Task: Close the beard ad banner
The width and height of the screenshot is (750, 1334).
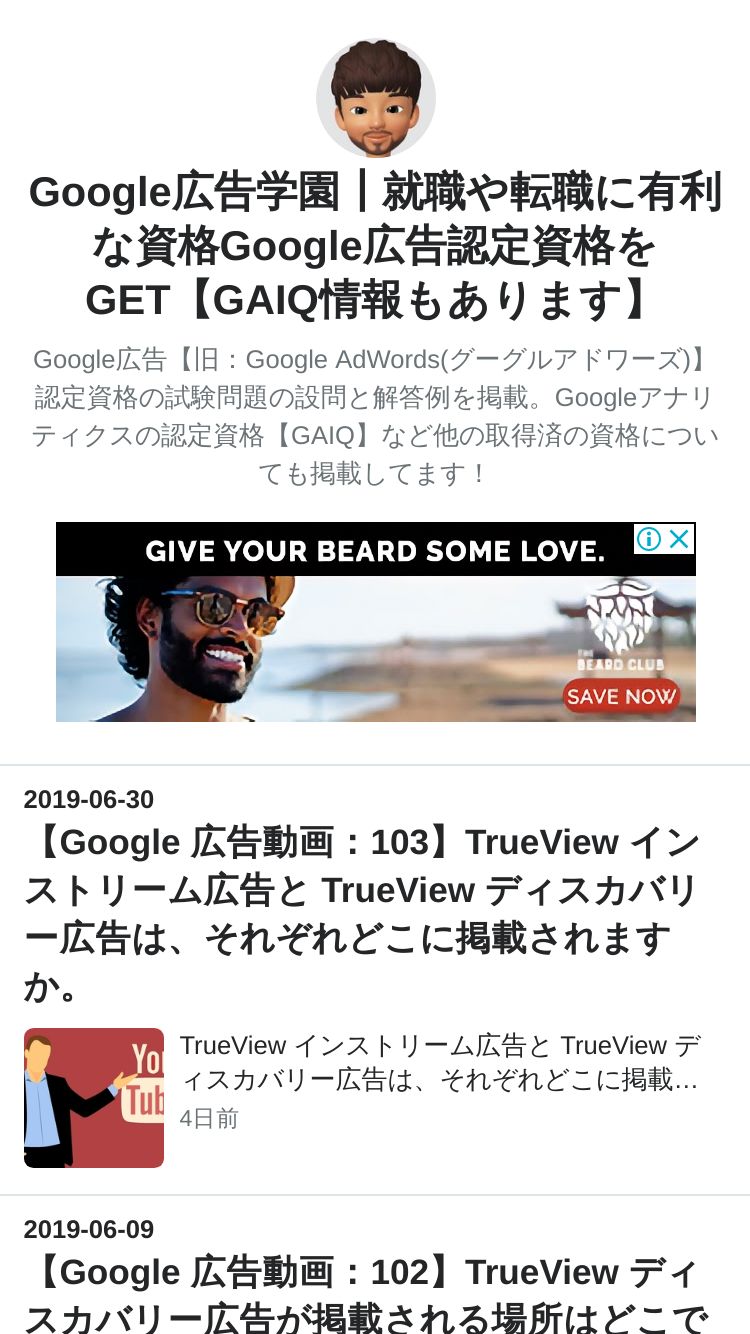Action: (680, 539)
